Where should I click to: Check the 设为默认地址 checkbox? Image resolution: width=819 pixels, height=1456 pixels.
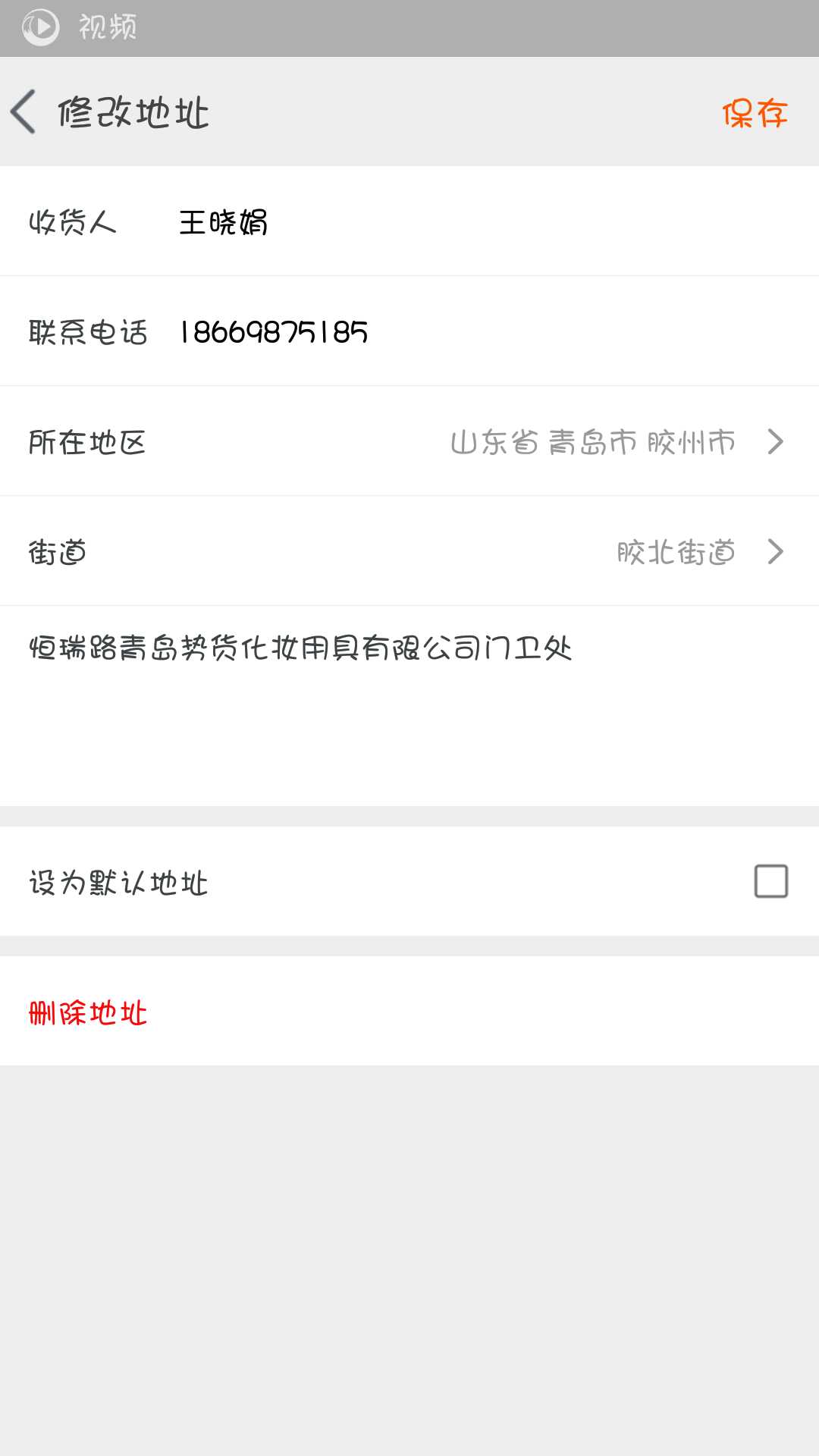point(770,881)
